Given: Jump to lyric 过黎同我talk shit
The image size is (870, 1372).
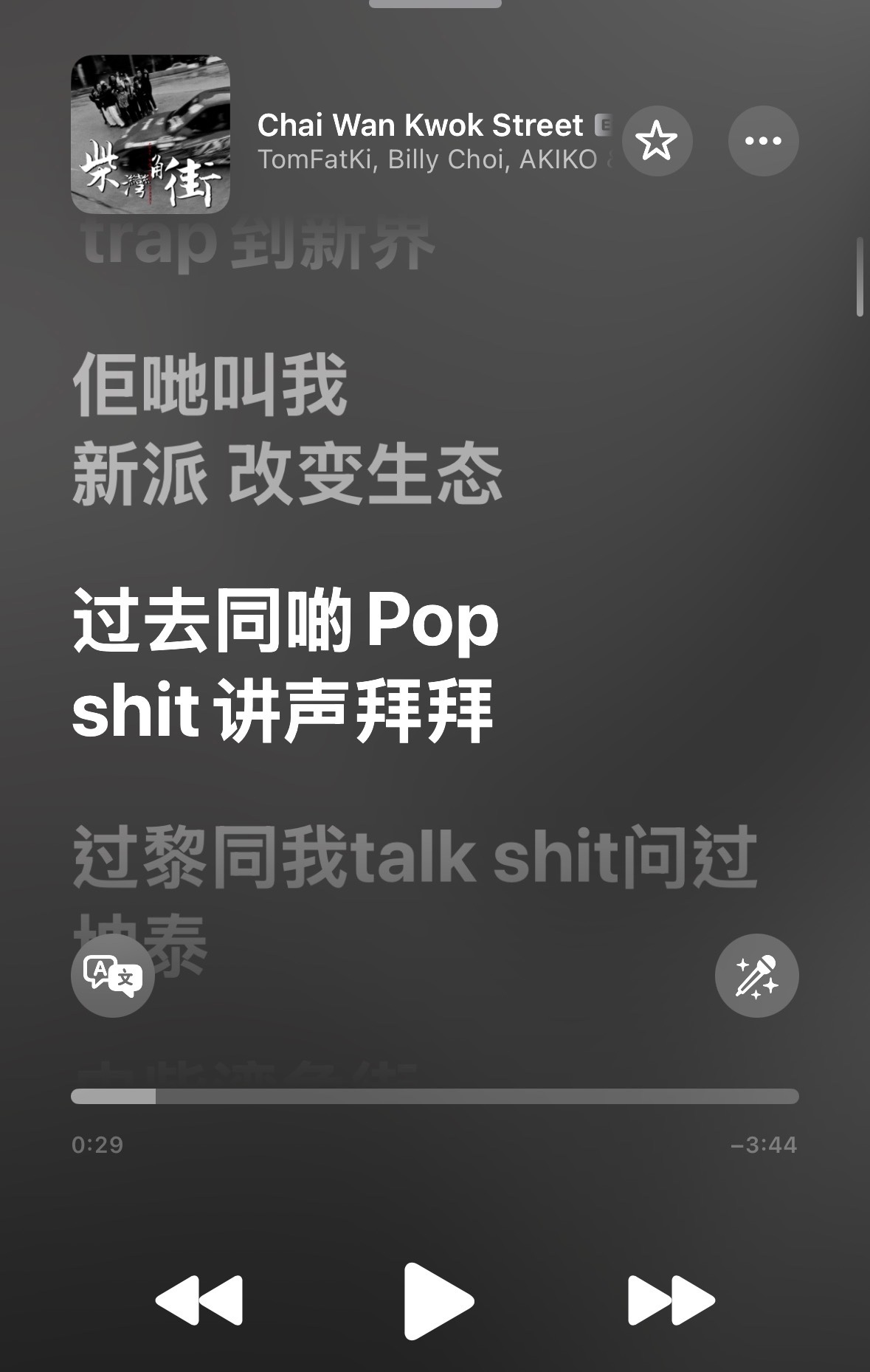Looking at the screenshot, I should (x=413, y=858).
